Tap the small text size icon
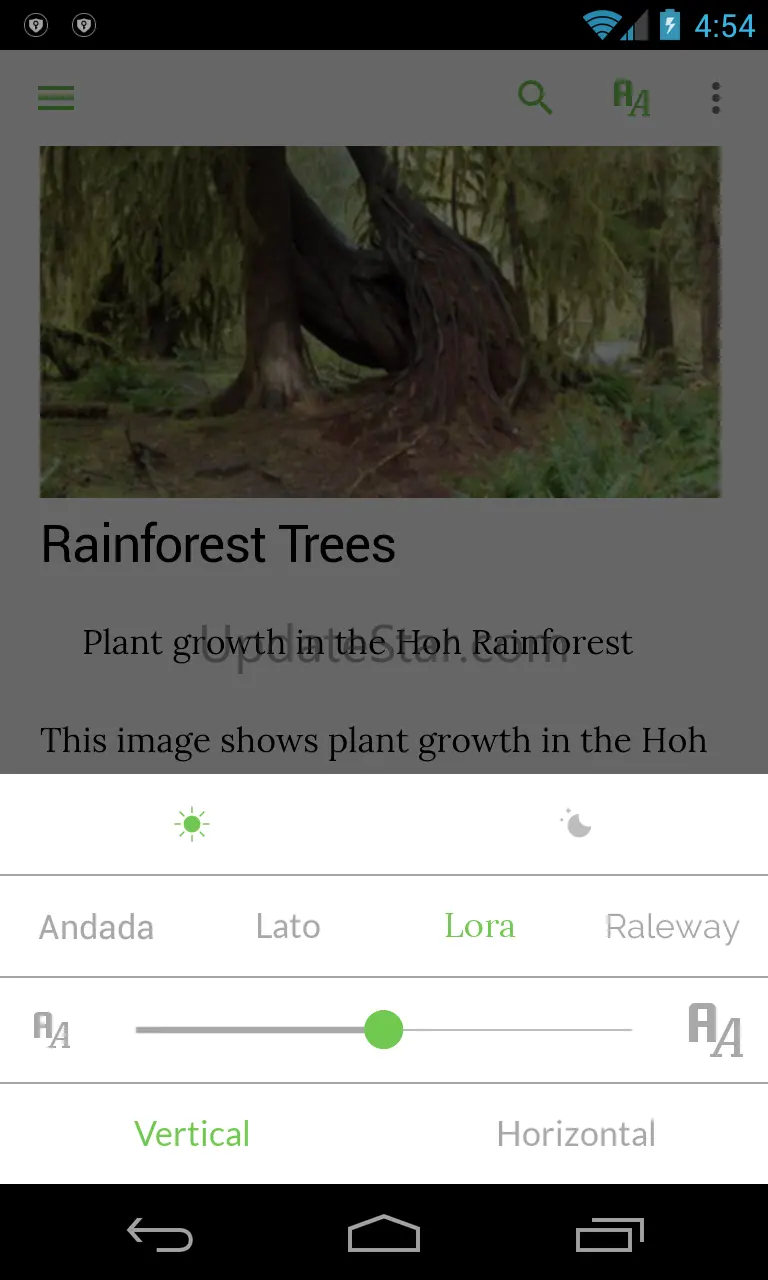 [52, 1029]
